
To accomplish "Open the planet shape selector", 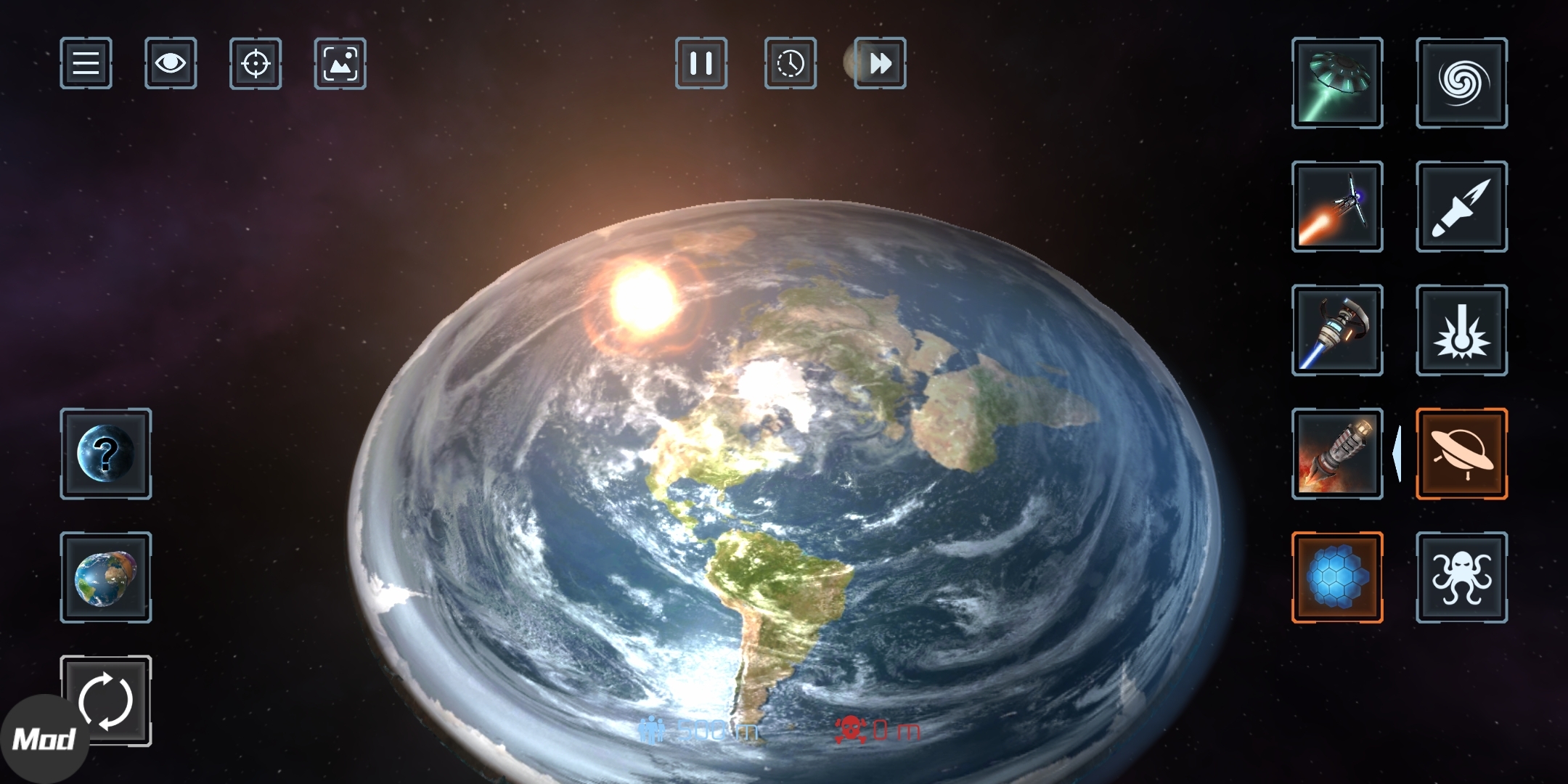I will pos(106,577).
